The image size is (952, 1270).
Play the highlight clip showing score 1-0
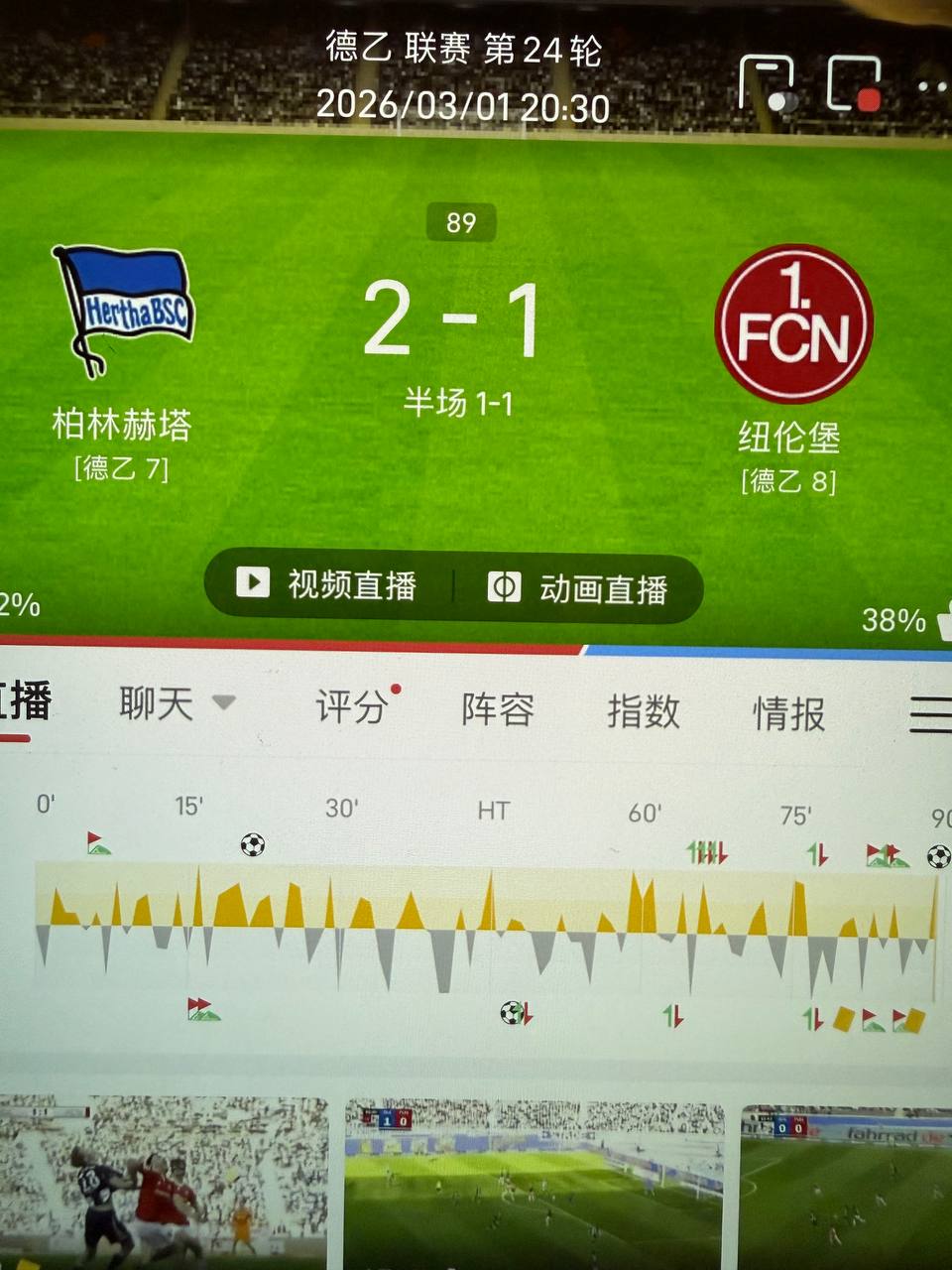pos(534,1183)
